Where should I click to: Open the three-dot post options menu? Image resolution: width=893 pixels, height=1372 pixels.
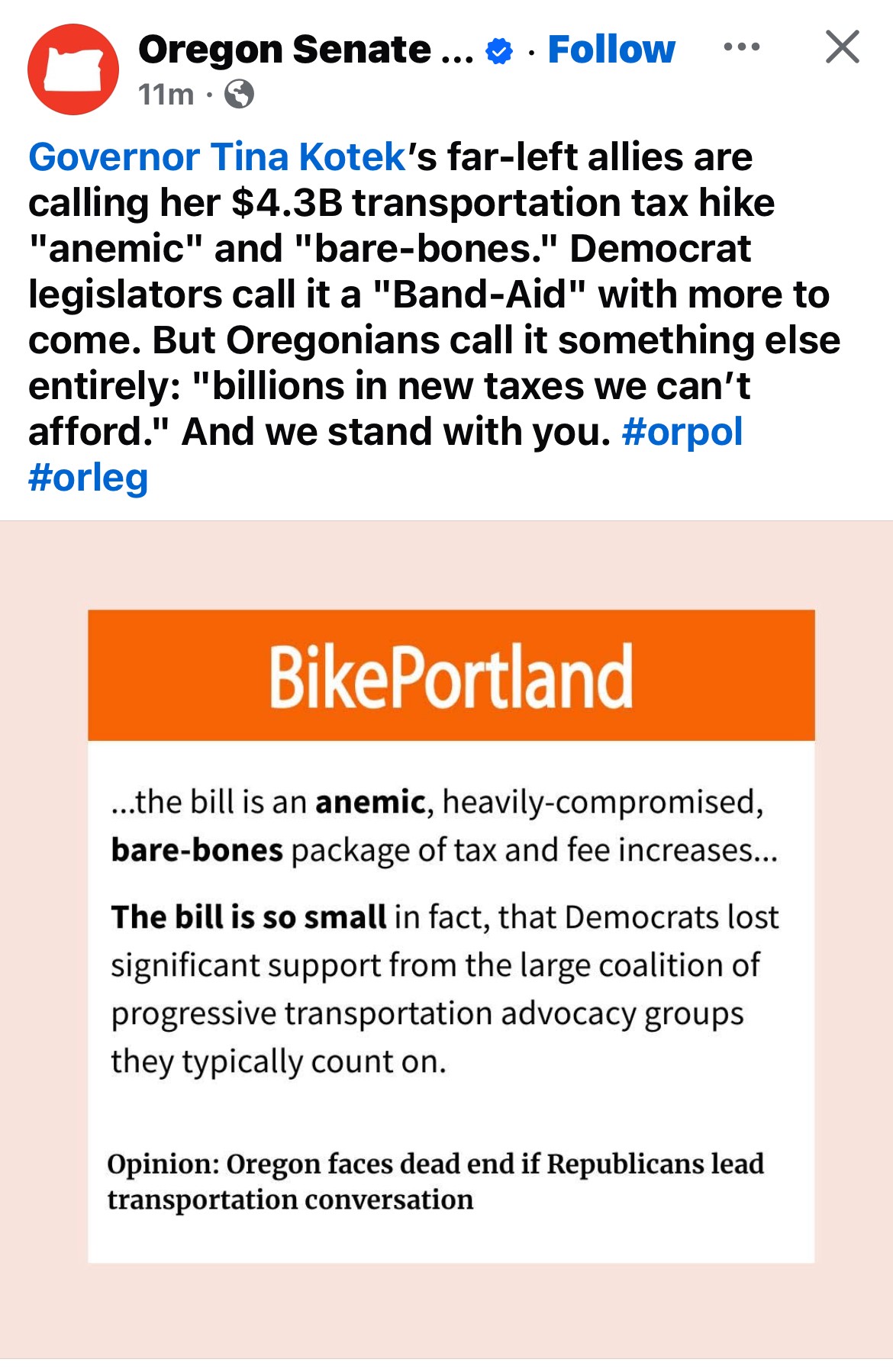[741, 47]
